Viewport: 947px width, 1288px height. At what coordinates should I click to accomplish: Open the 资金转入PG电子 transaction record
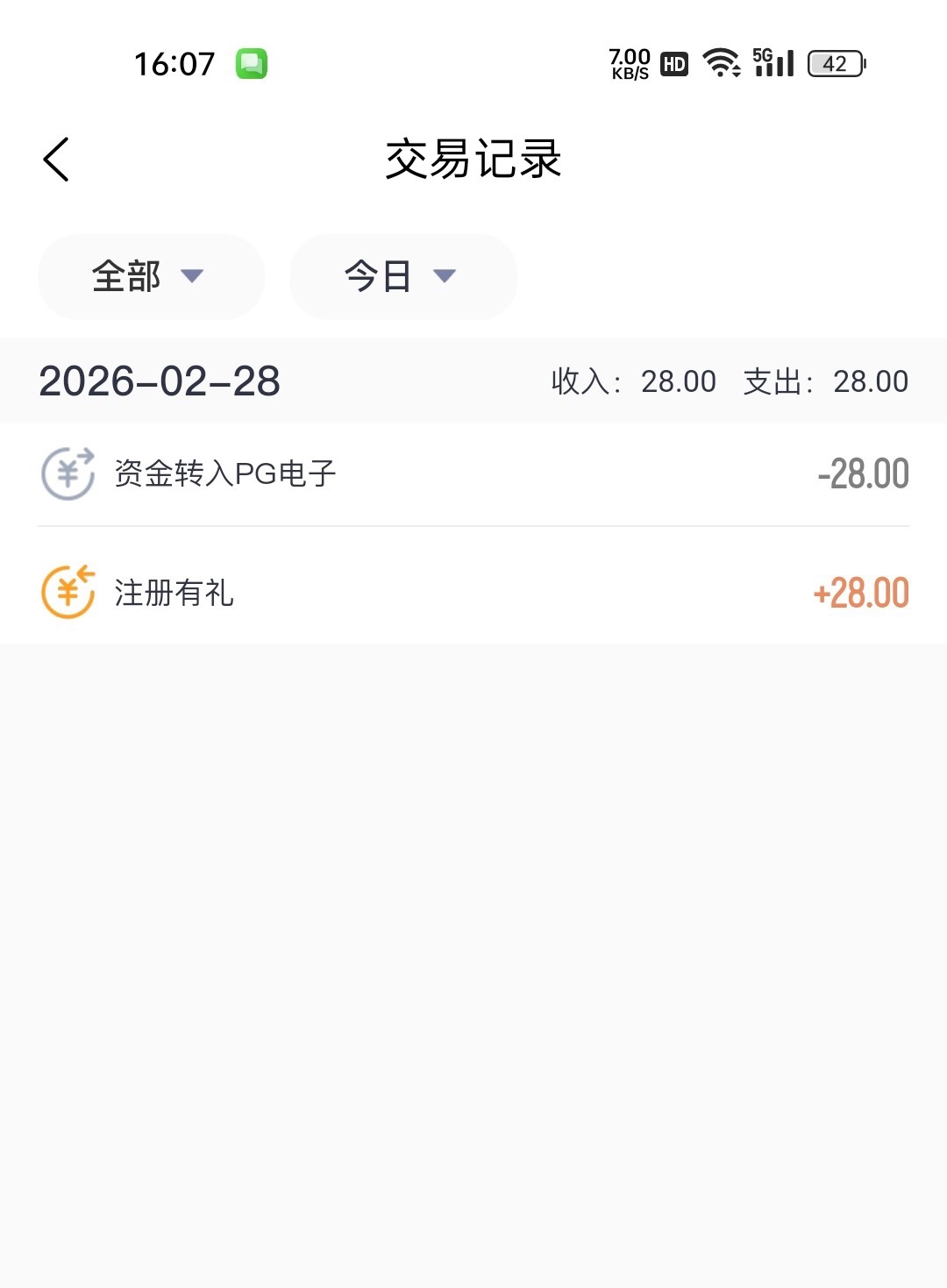point(473,474)
